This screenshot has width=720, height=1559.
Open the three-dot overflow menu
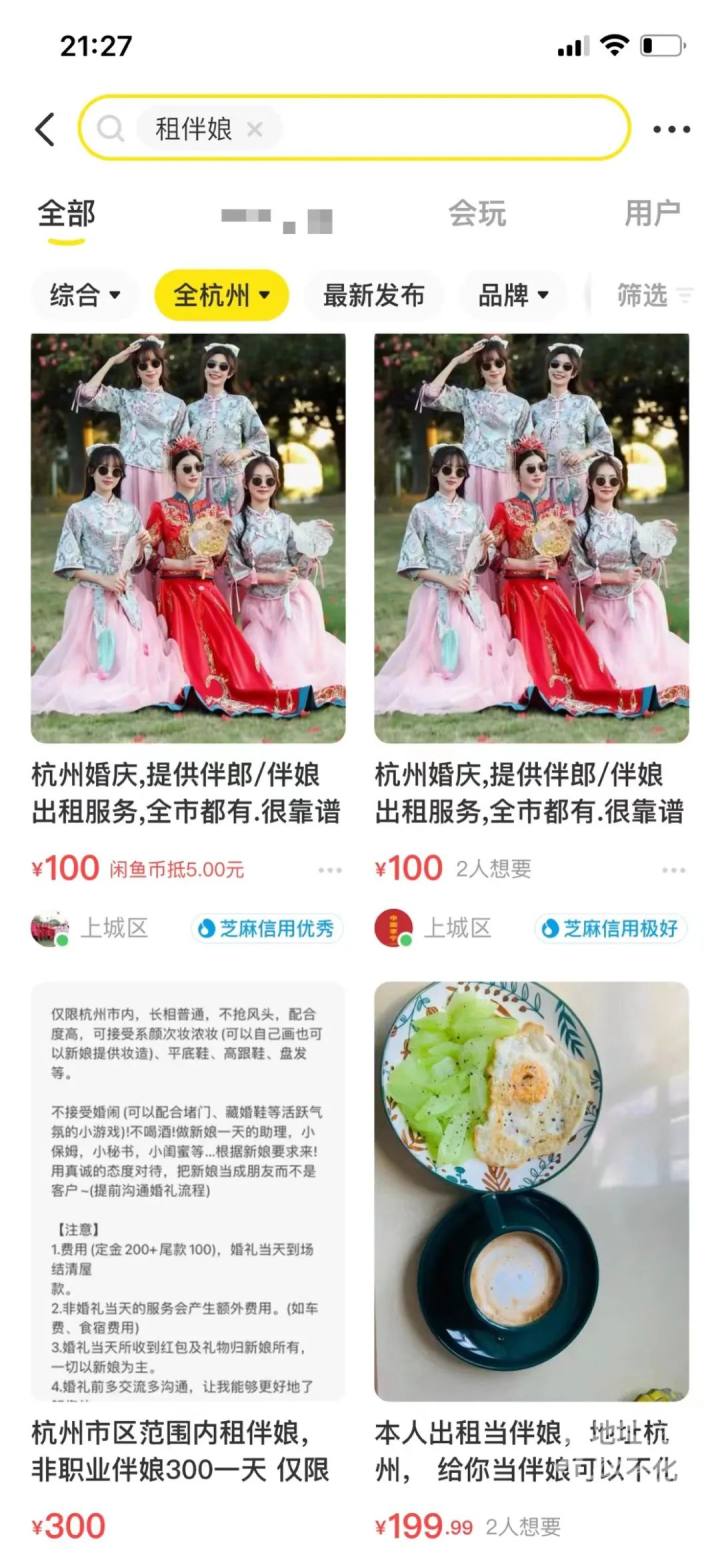(x=671, y=129)
